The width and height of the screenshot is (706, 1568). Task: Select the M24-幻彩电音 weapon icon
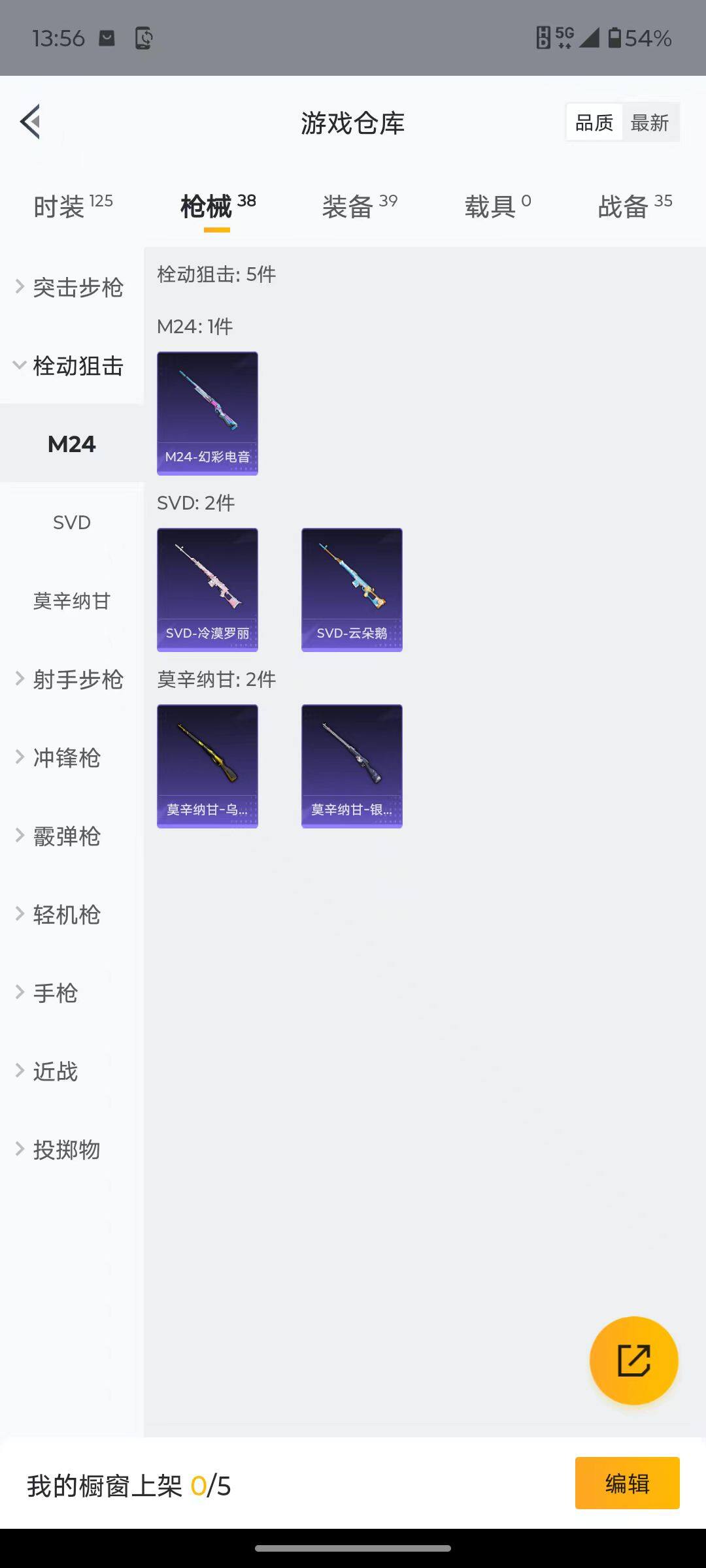click(x=207, y=412)
